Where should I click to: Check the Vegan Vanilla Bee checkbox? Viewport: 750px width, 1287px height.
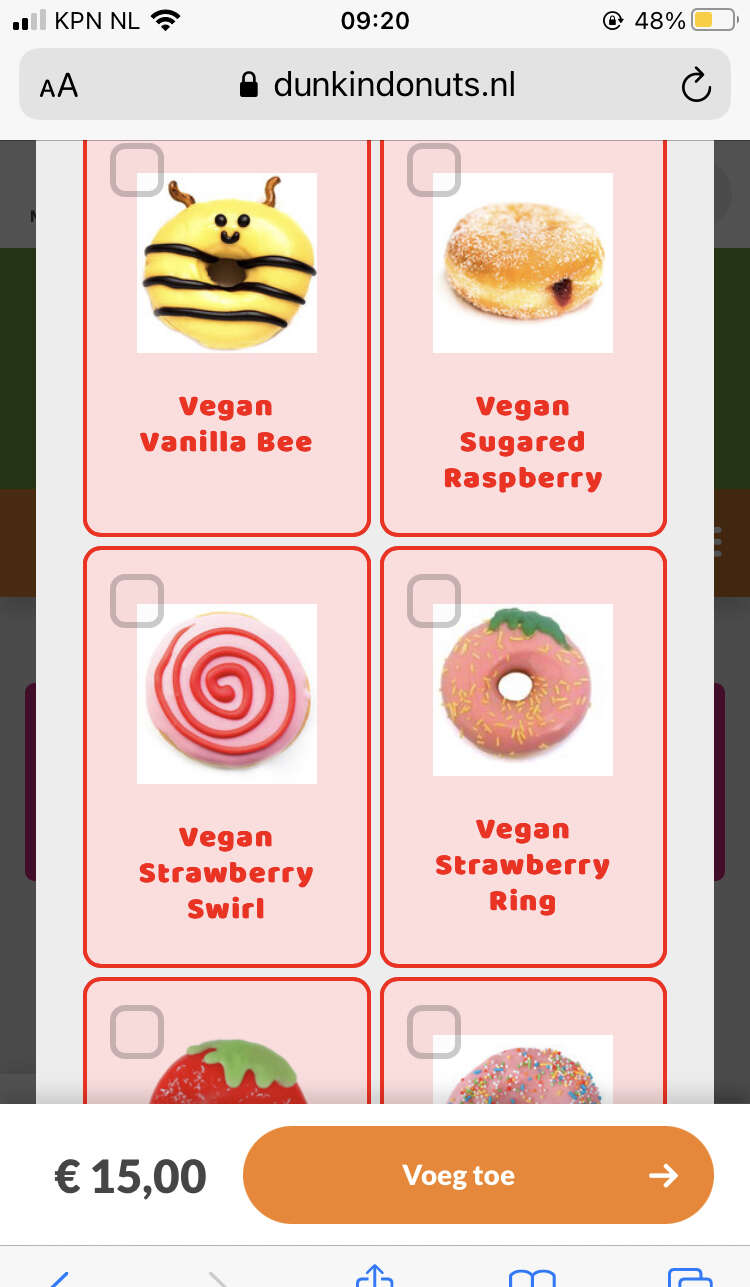[136, 170]
